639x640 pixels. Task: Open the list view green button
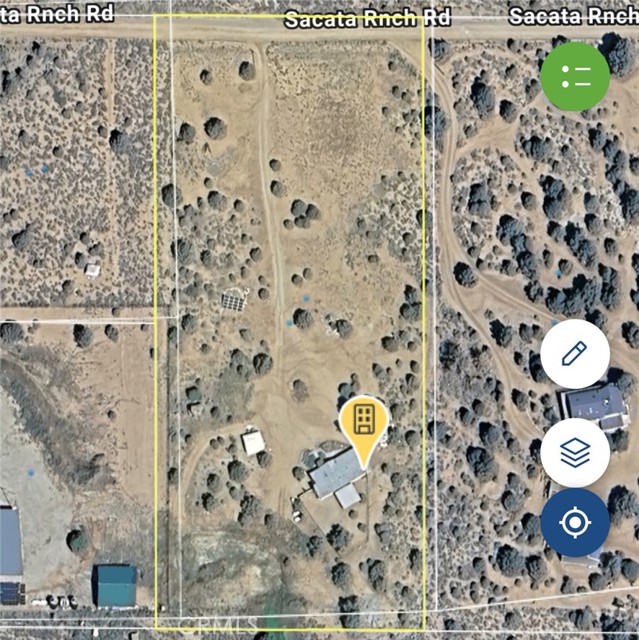click(x=575, y=76)
